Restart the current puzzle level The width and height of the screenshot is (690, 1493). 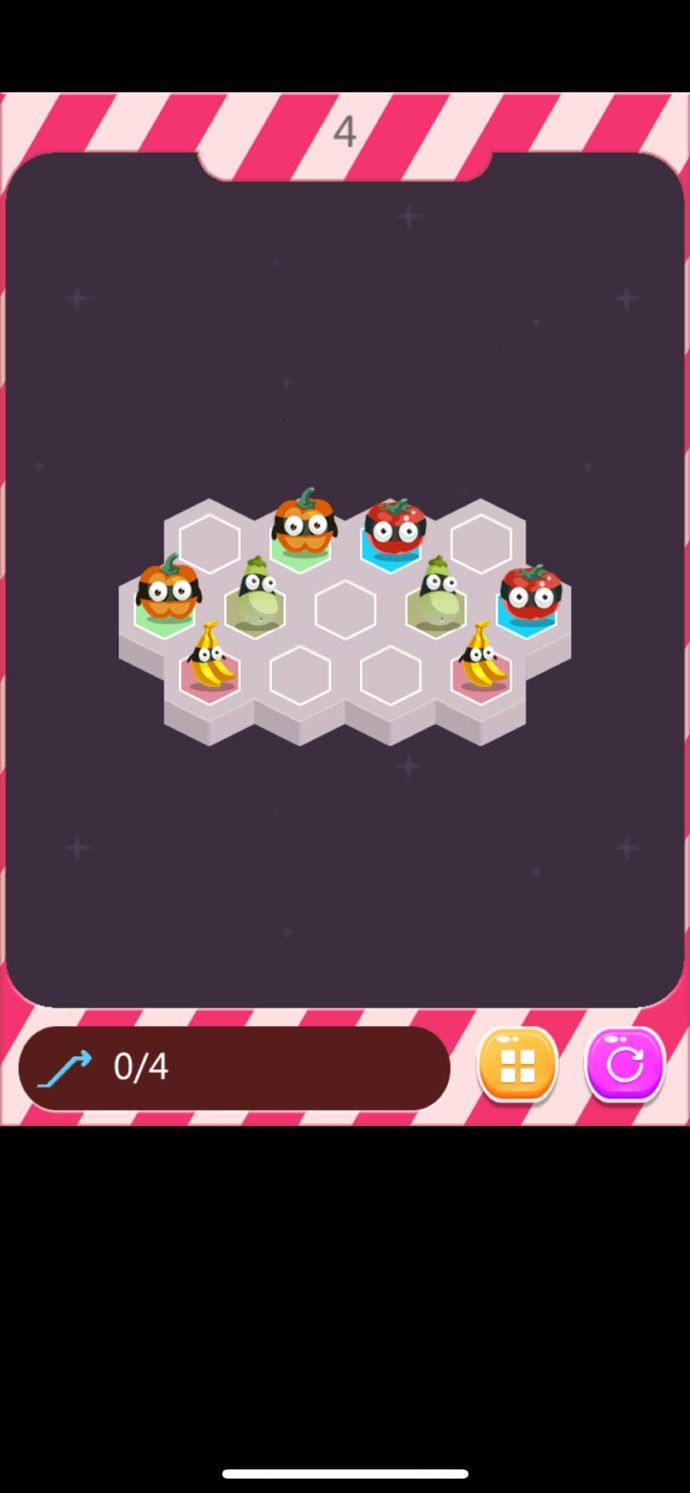625,1065
